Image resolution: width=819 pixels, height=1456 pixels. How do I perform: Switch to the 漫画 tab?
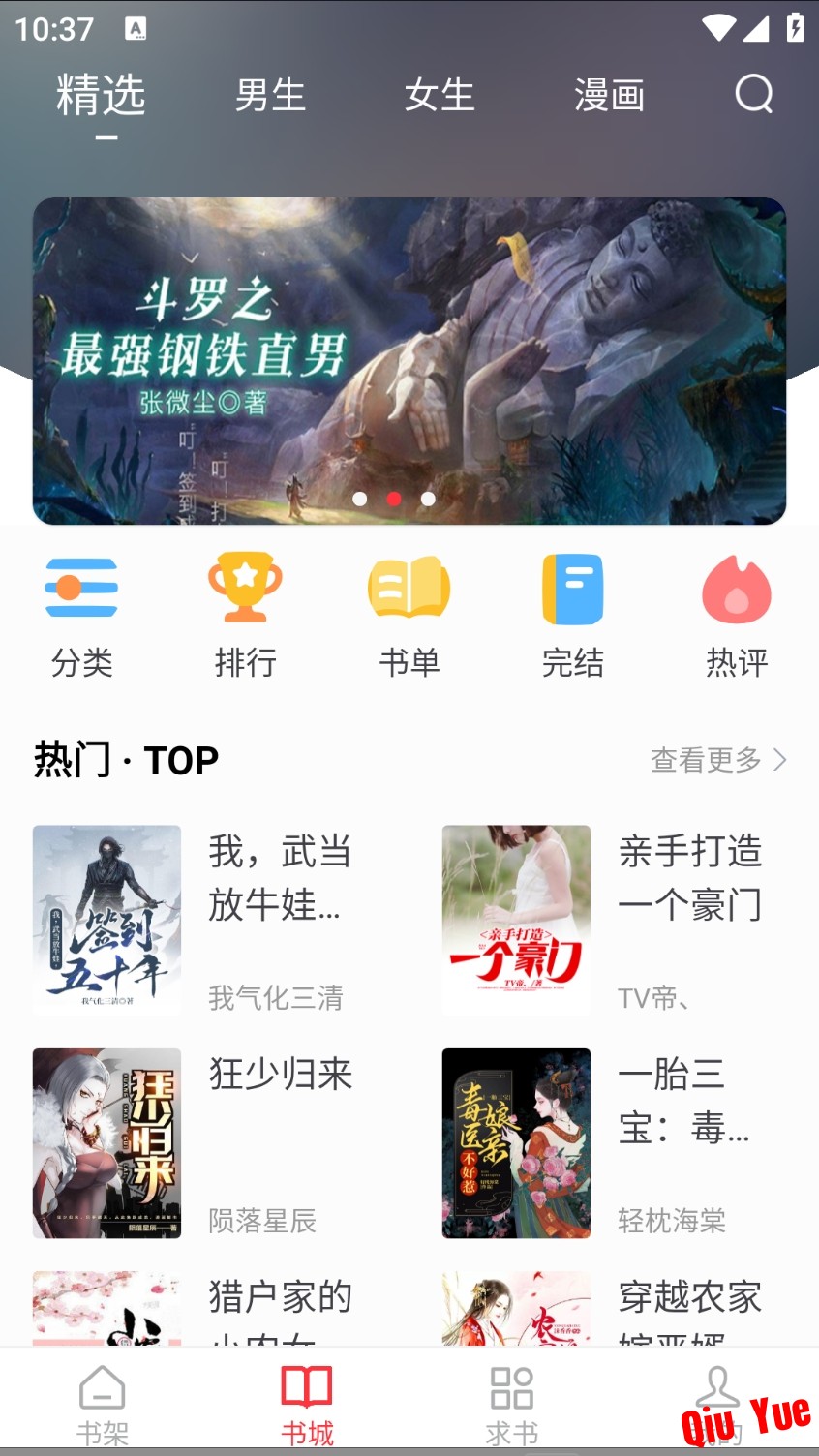click(x=609, y=96)
